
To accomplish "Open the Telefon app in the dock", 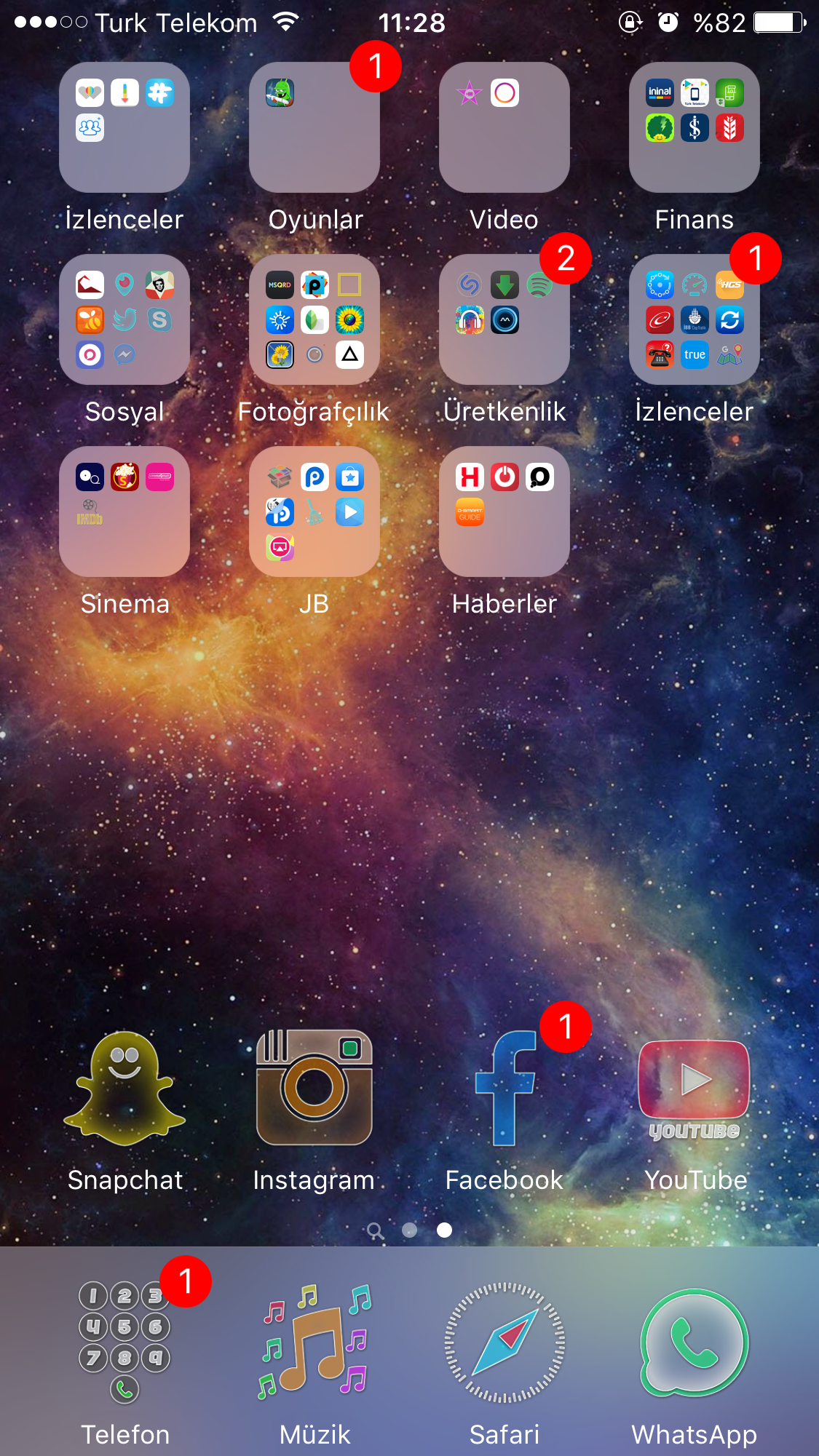I will coord(124,1342).
